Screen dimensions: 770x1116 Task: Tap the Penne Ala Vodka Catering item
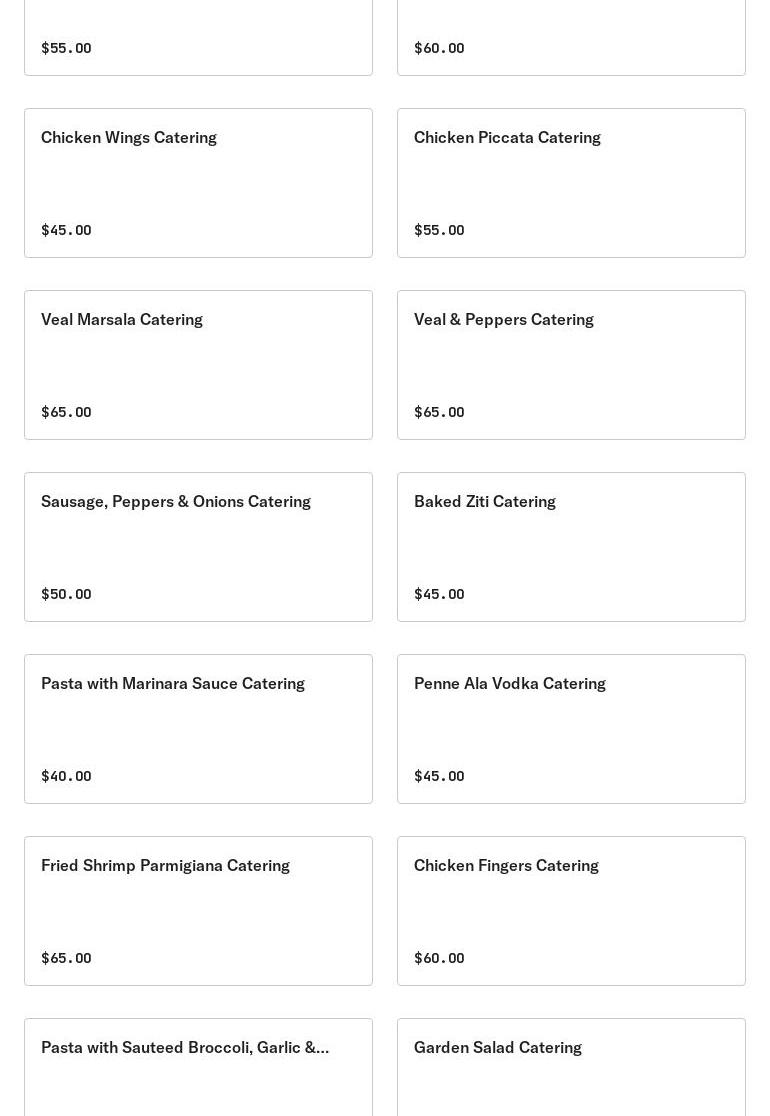571,729
